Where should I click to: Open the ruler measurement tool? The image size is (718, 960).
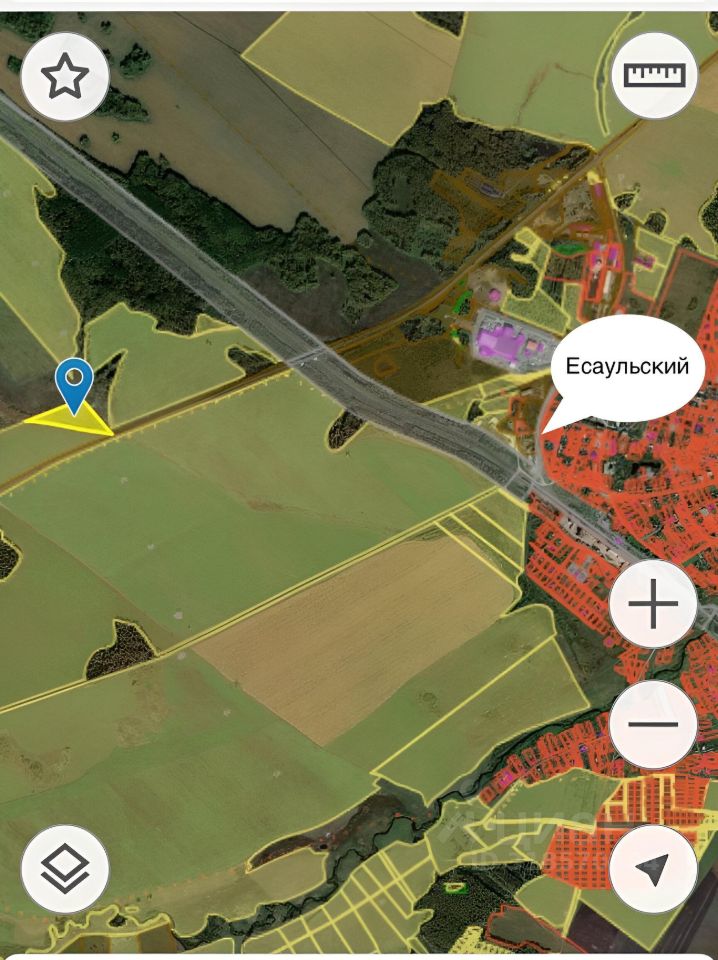coord(653,75)
